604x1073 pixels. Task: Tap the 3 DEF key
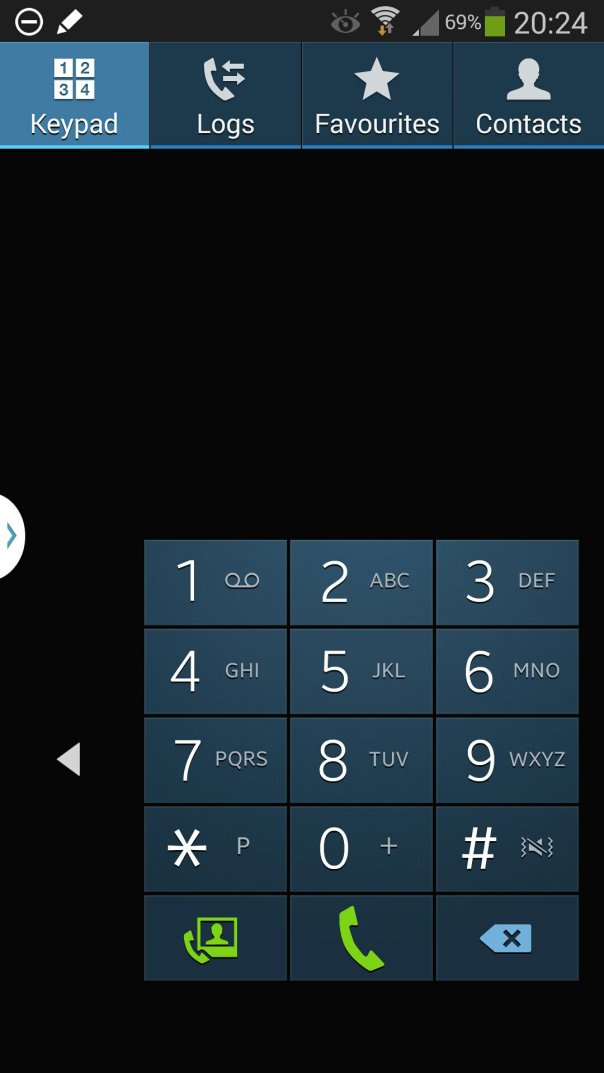[x=507, y=582]
